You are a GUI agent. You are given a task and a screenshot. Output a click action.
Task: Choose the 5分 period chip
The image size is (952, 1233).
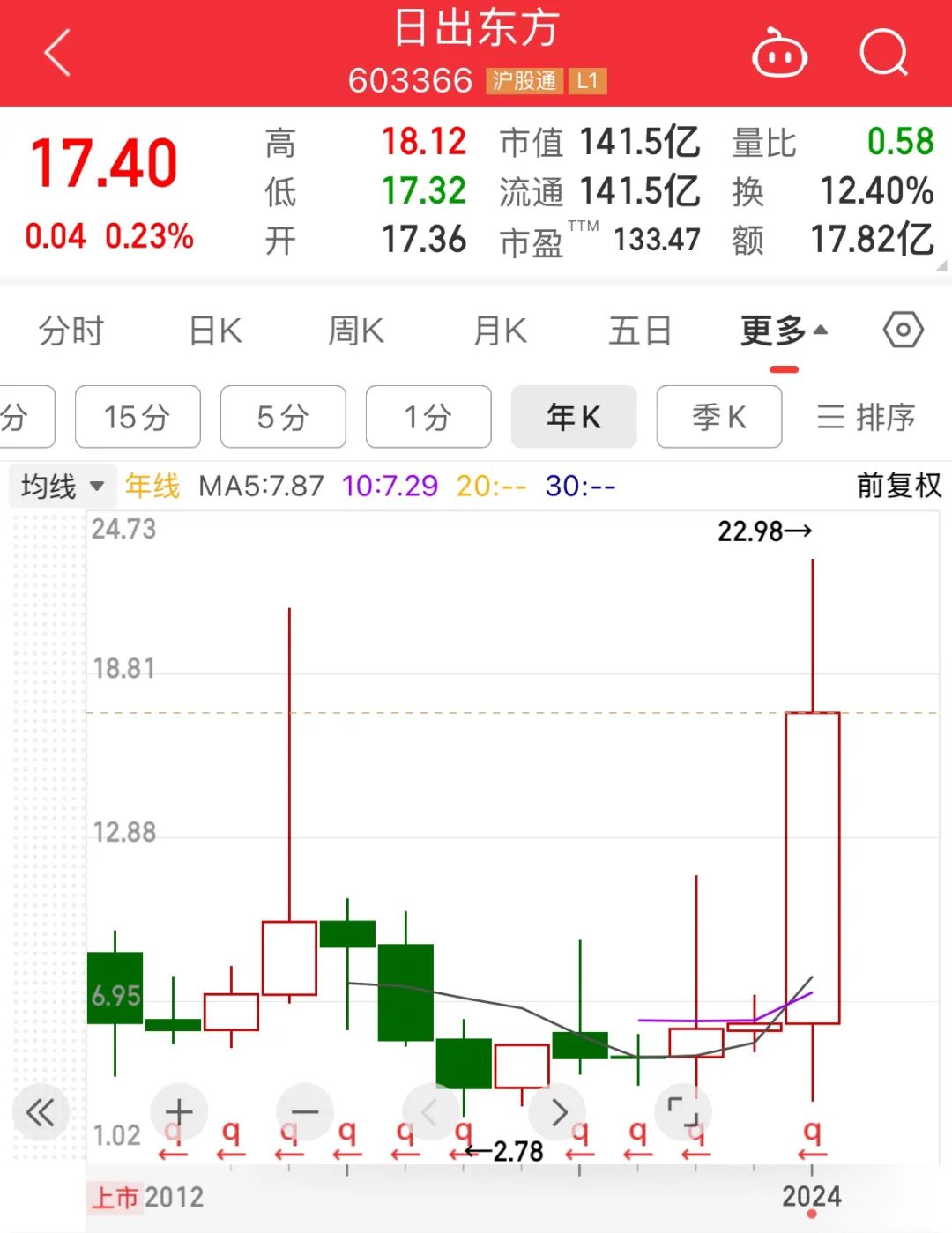click(x=283, y=417)
